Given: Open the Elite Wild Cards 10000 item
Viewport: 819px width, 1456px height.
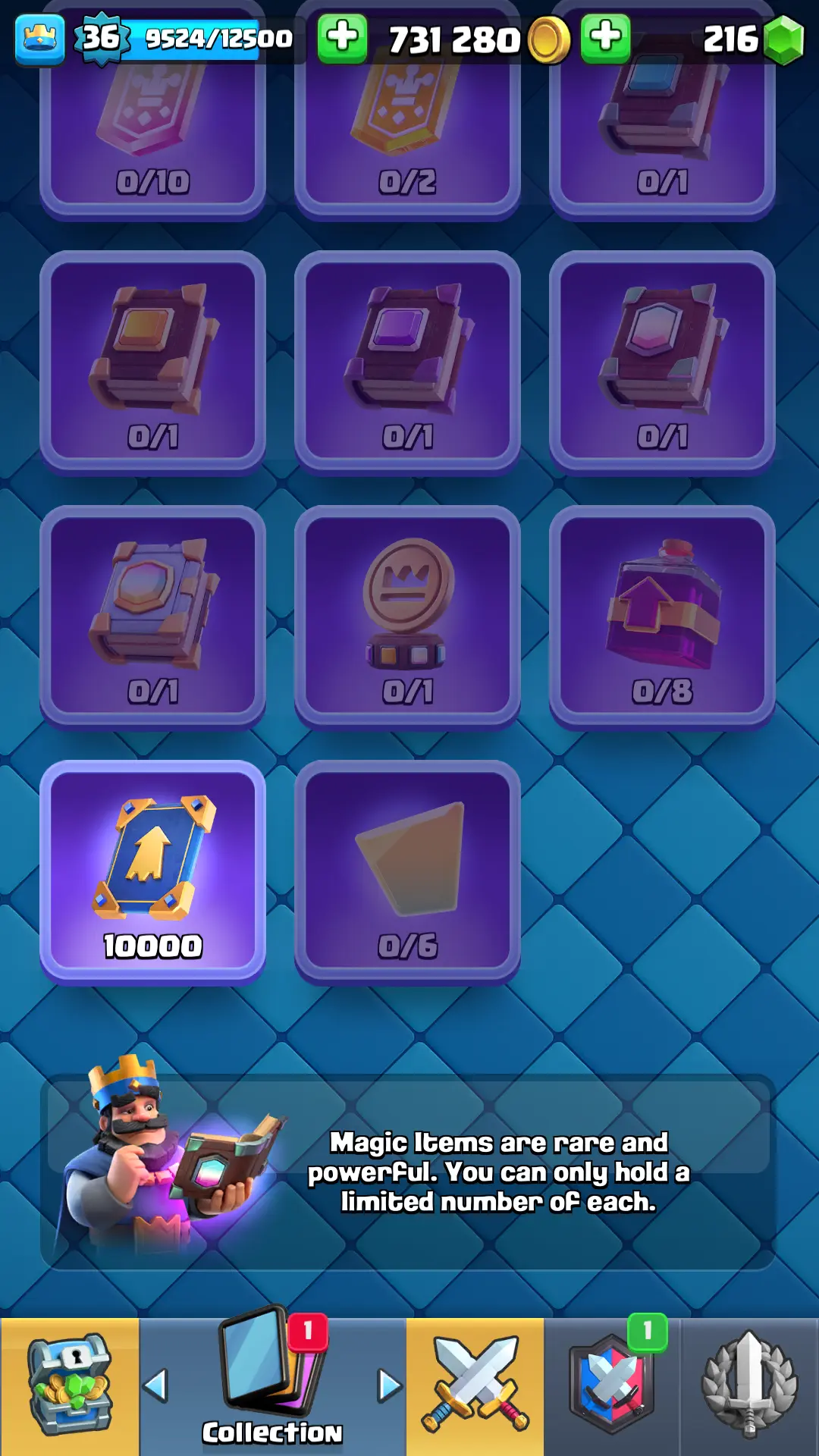Looking at the screenshot, I should coord(152,872).
